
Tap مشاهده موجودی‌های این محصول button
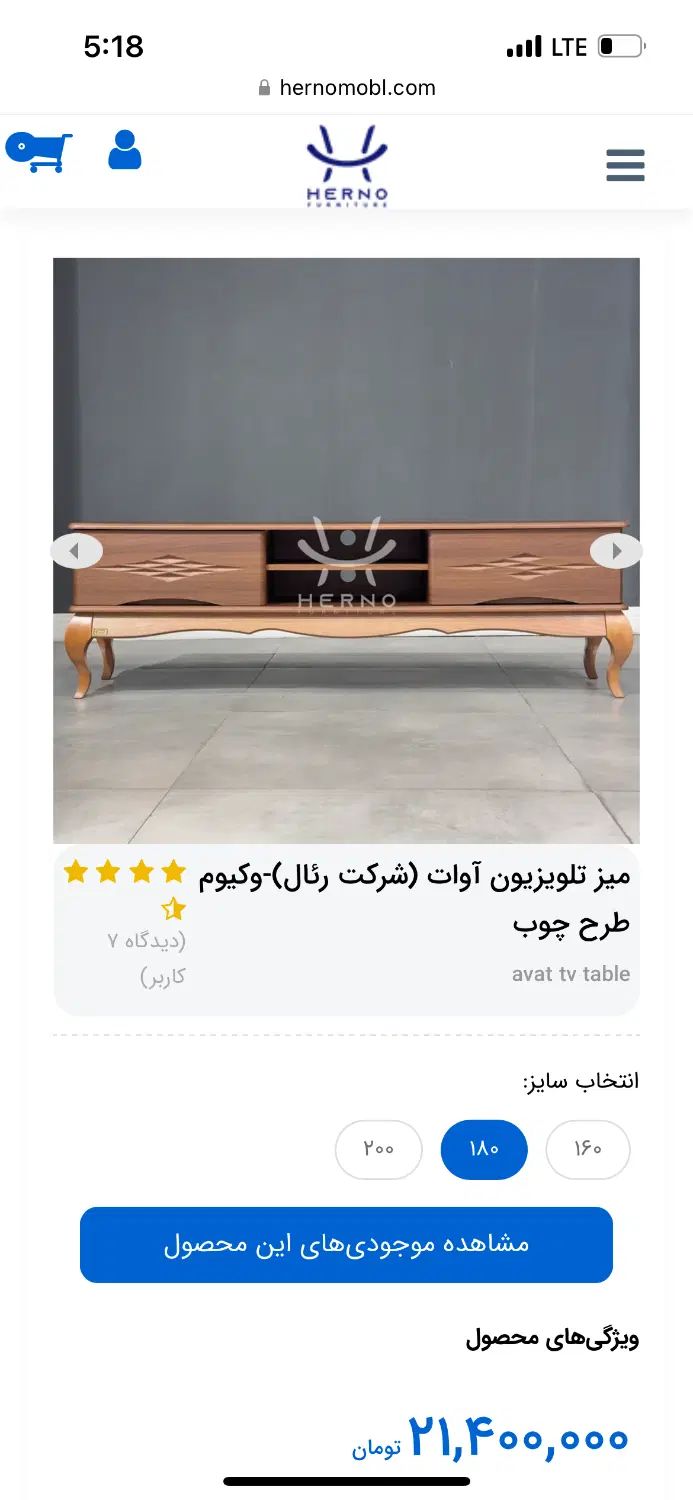(346, 1244)
